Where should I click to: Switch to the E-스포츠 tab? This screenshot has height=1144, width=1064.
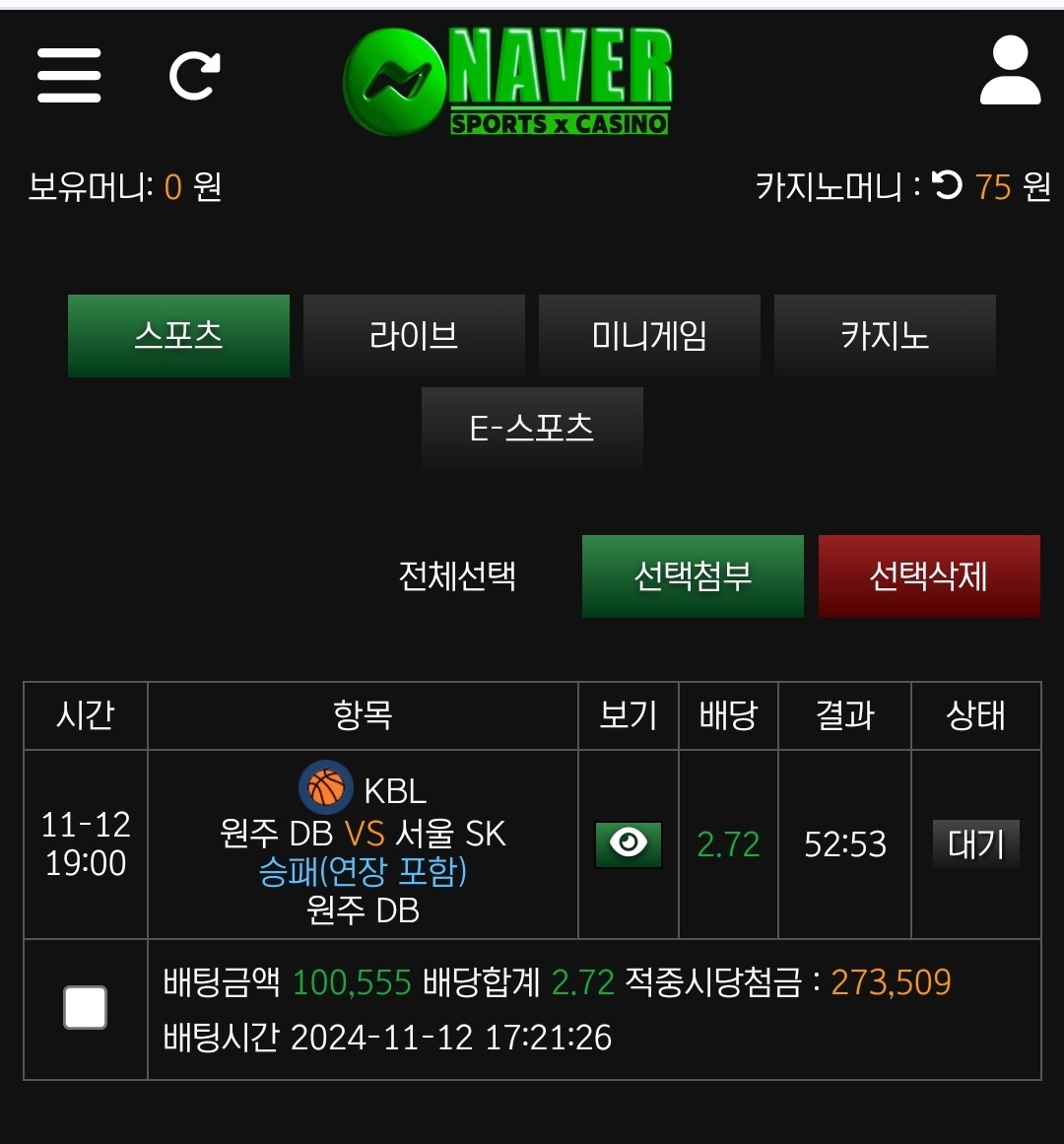[532, 429]
